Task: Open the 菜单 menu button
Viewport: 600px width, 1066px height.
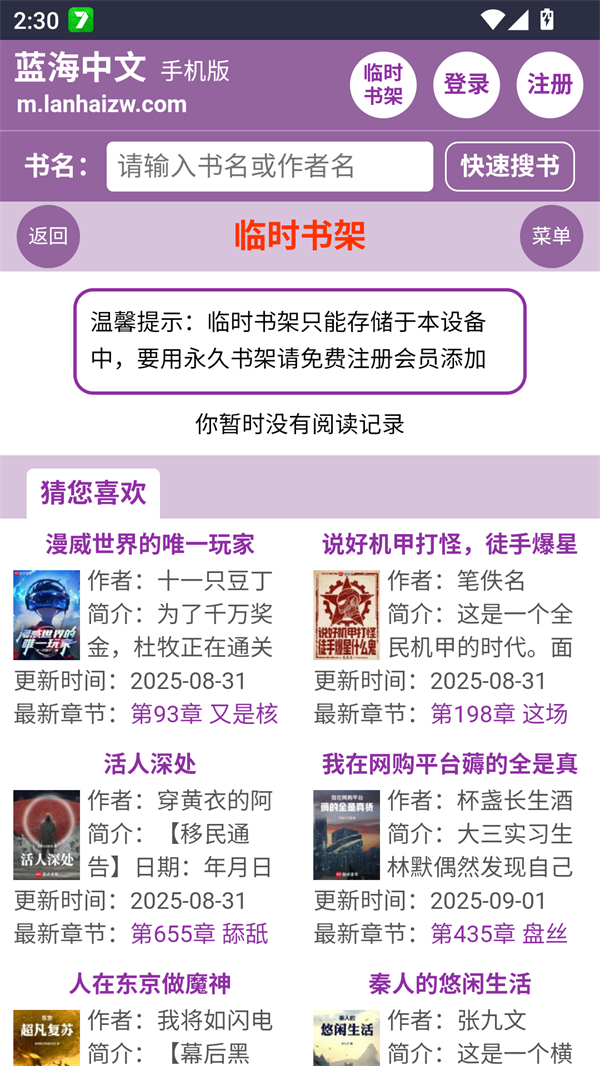Action: point(551,236)
